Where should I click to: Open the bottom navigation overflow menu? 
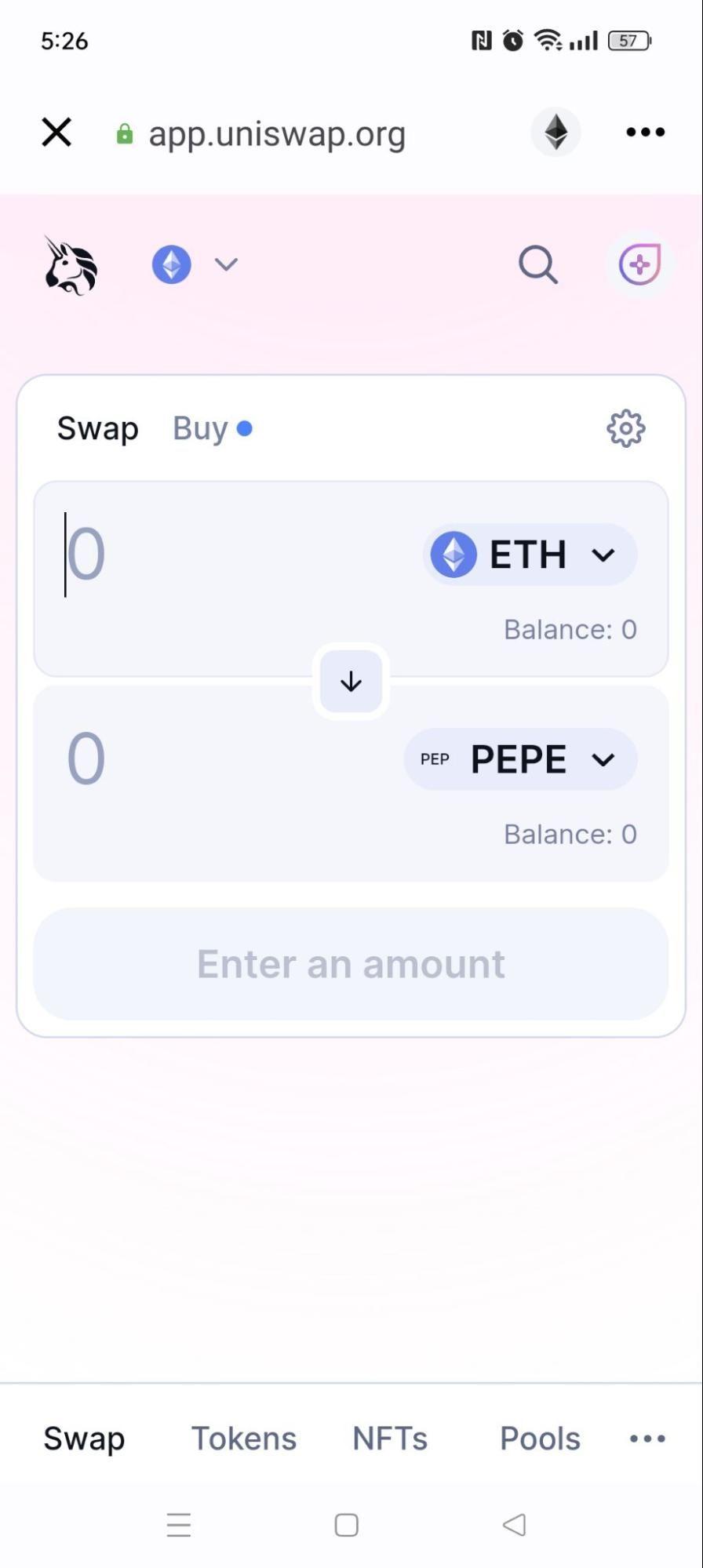[645, 1439]
